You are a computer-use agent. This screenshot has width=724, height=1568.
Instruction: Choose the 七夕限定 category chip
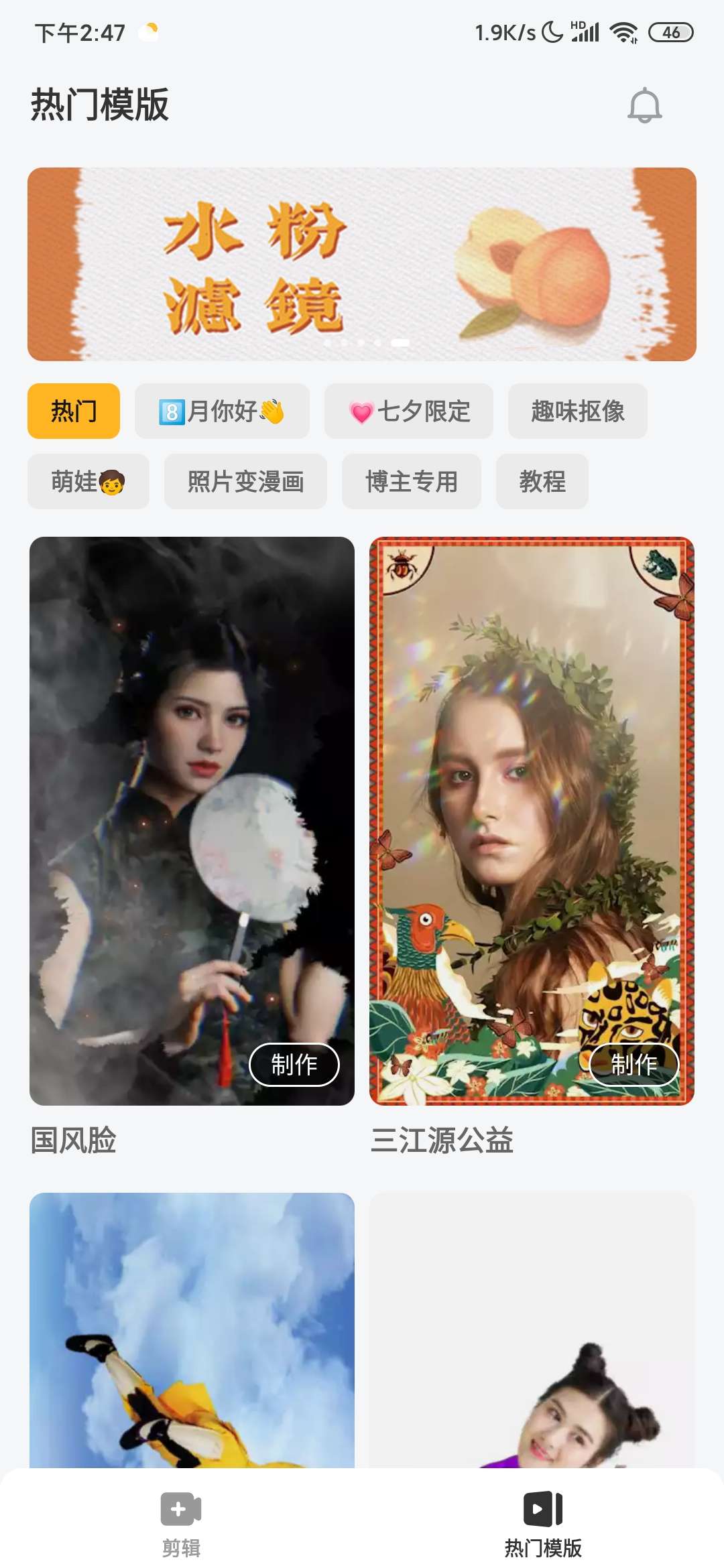409,411
